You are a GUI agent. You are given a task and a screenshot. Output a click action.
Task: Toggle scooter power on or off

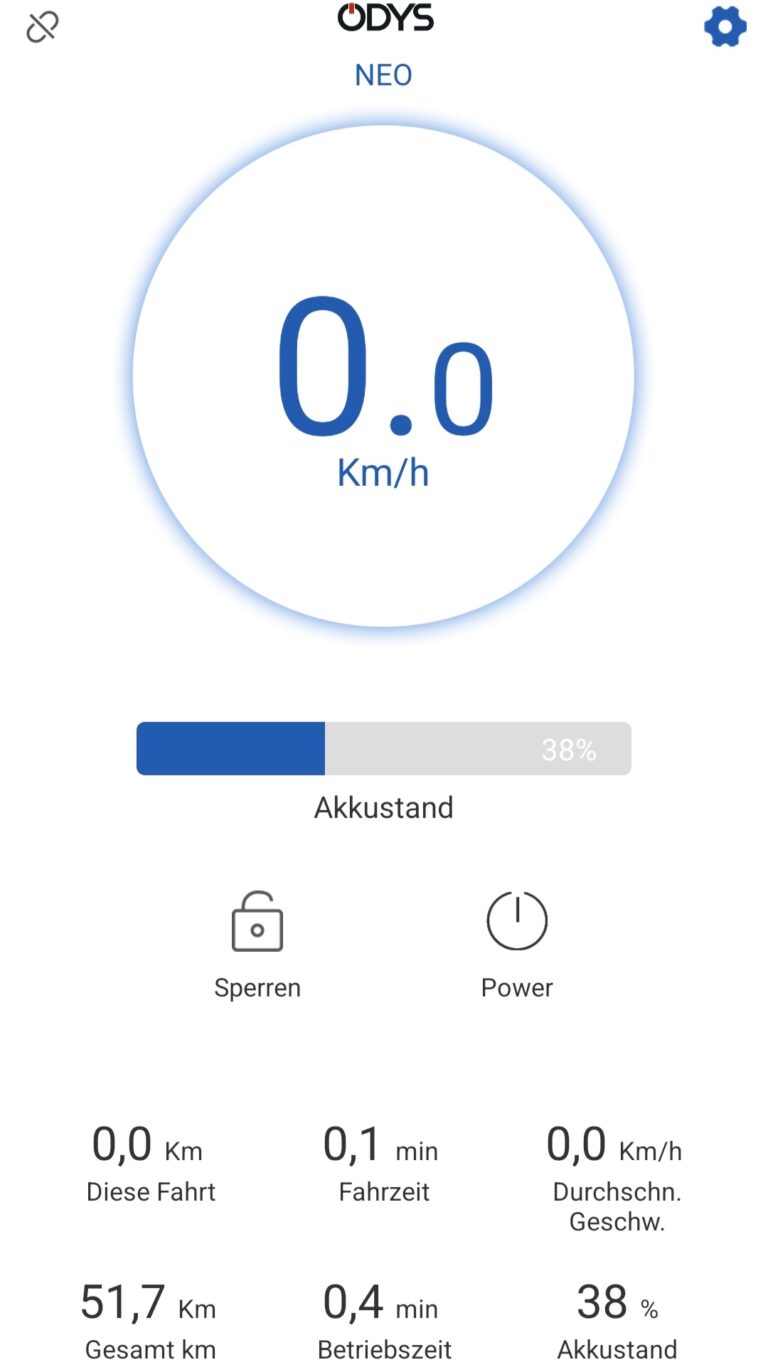click(516, 920)
